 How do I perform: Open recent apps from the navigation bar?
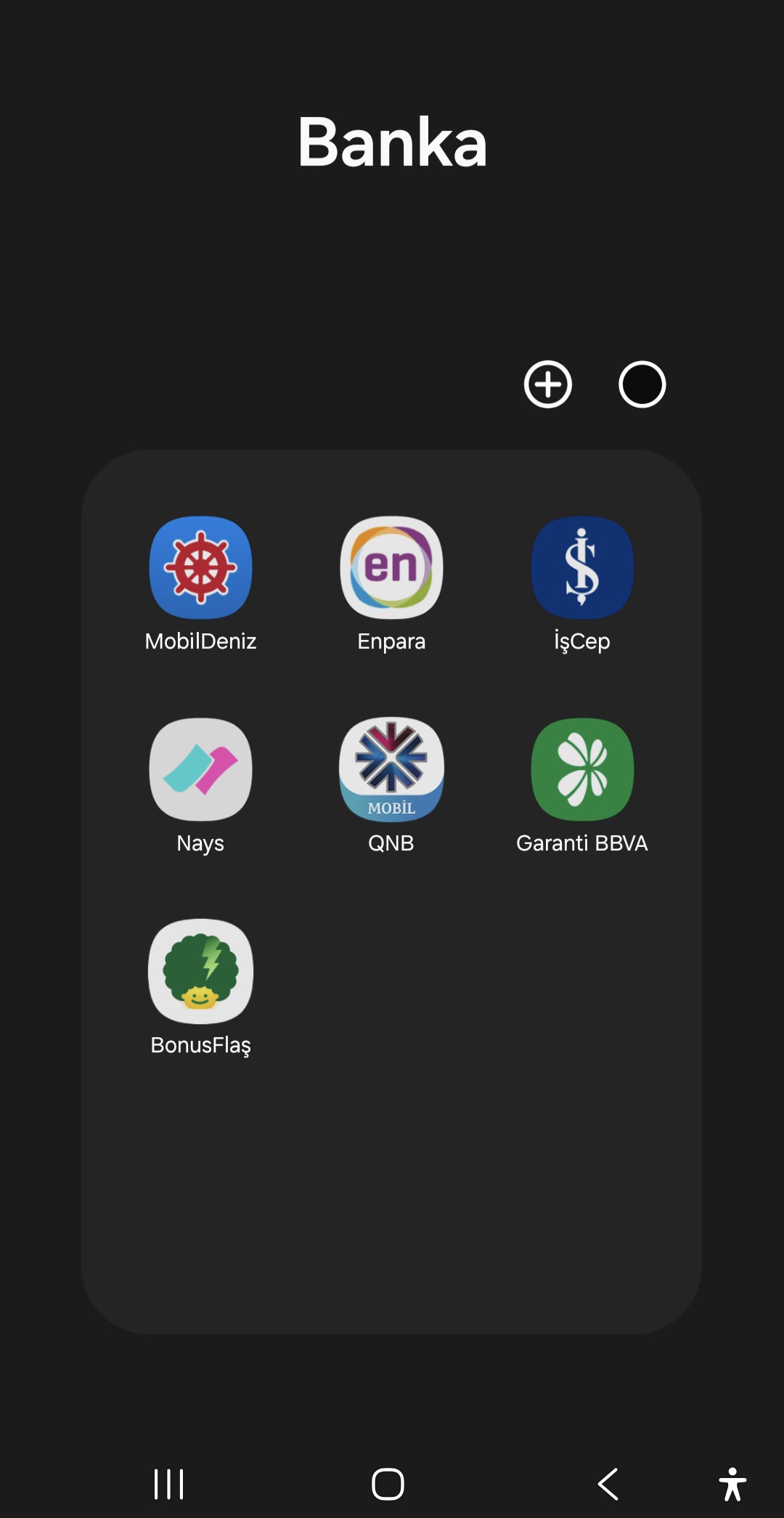click(168, 1484)
